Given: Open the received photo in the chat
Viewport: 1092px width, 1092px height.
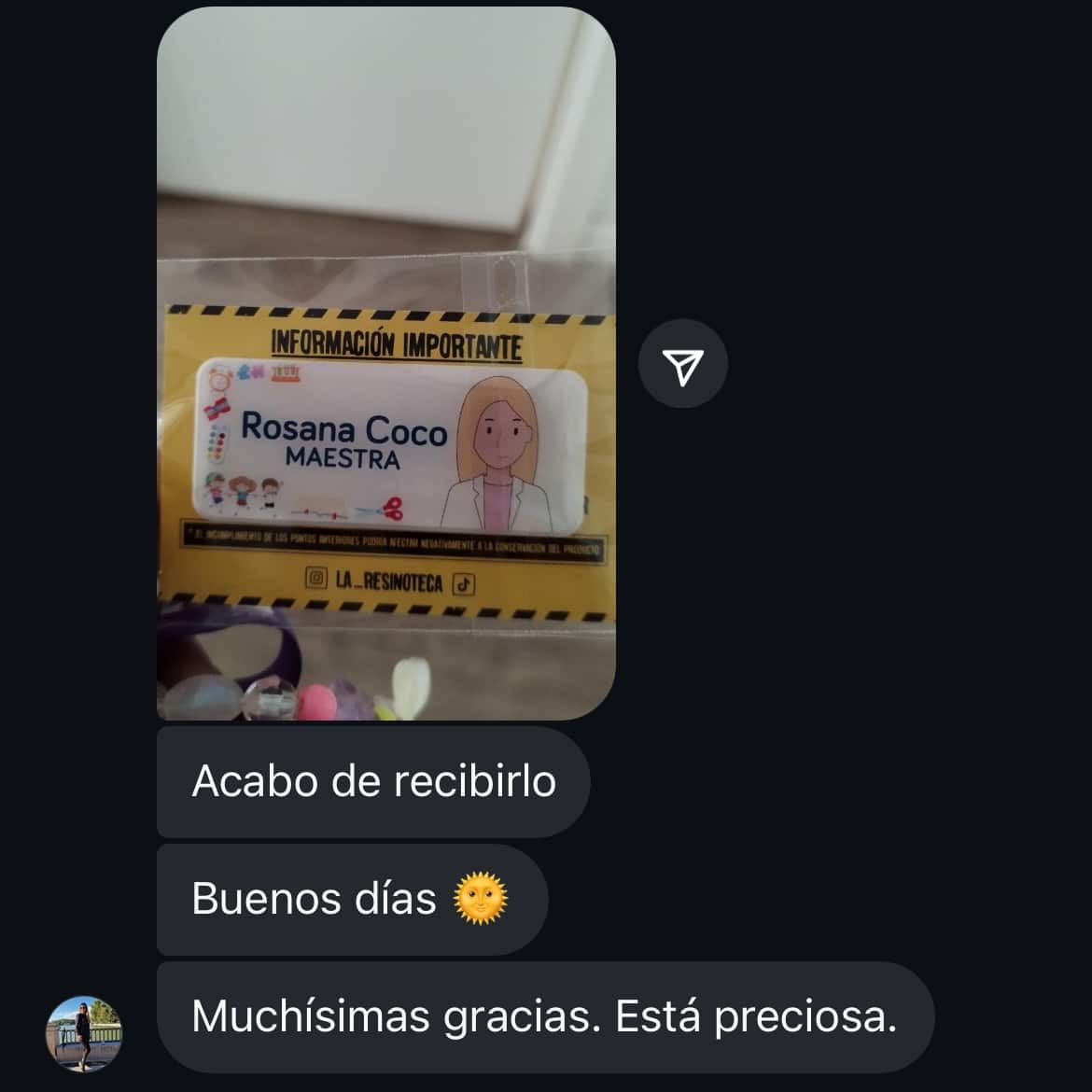Looking at the screenshot, I should coord(385,364).
